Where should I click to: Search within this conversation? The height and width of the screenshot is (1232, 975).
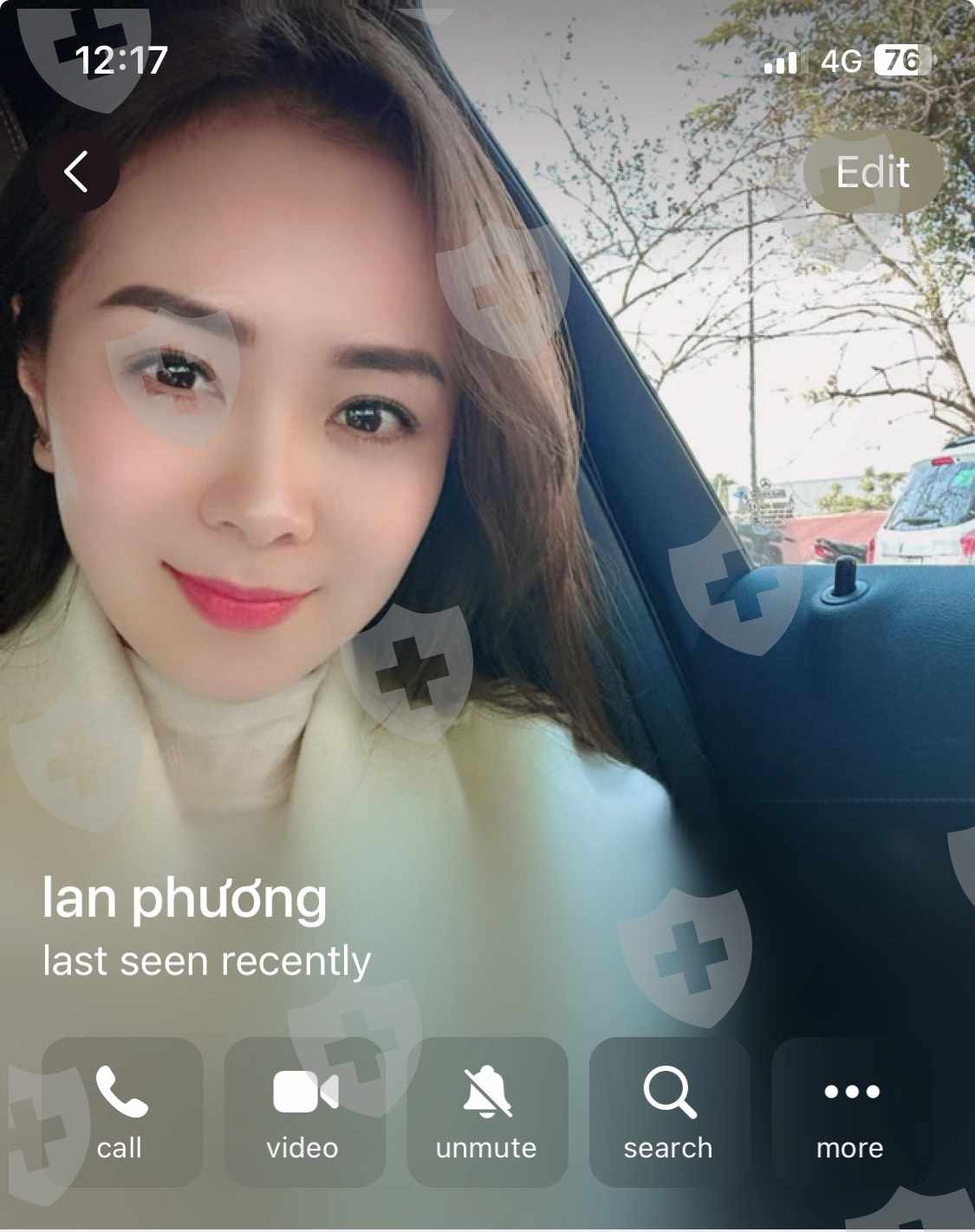click(669, 1112)
